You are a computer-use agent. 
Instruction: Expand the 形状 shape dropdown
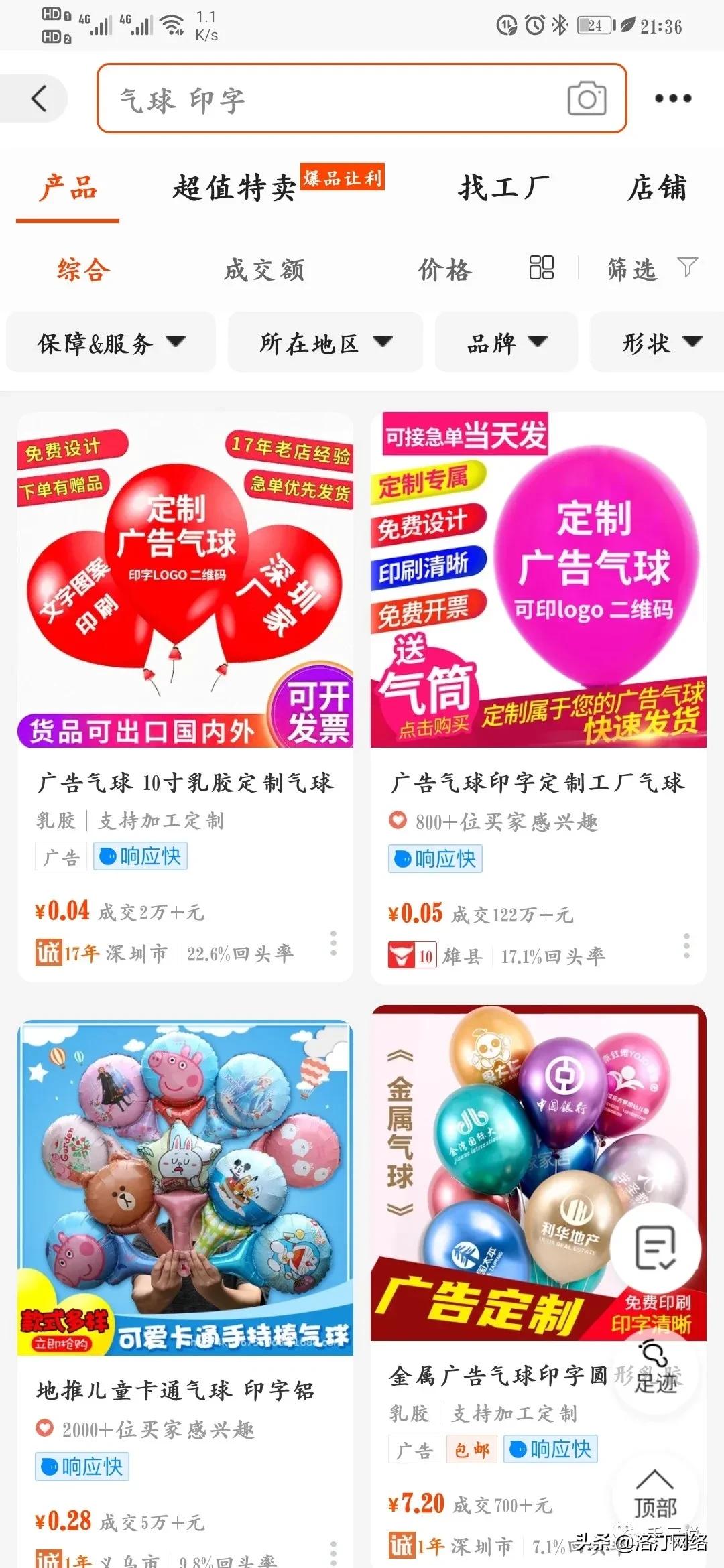click(660, 343)
